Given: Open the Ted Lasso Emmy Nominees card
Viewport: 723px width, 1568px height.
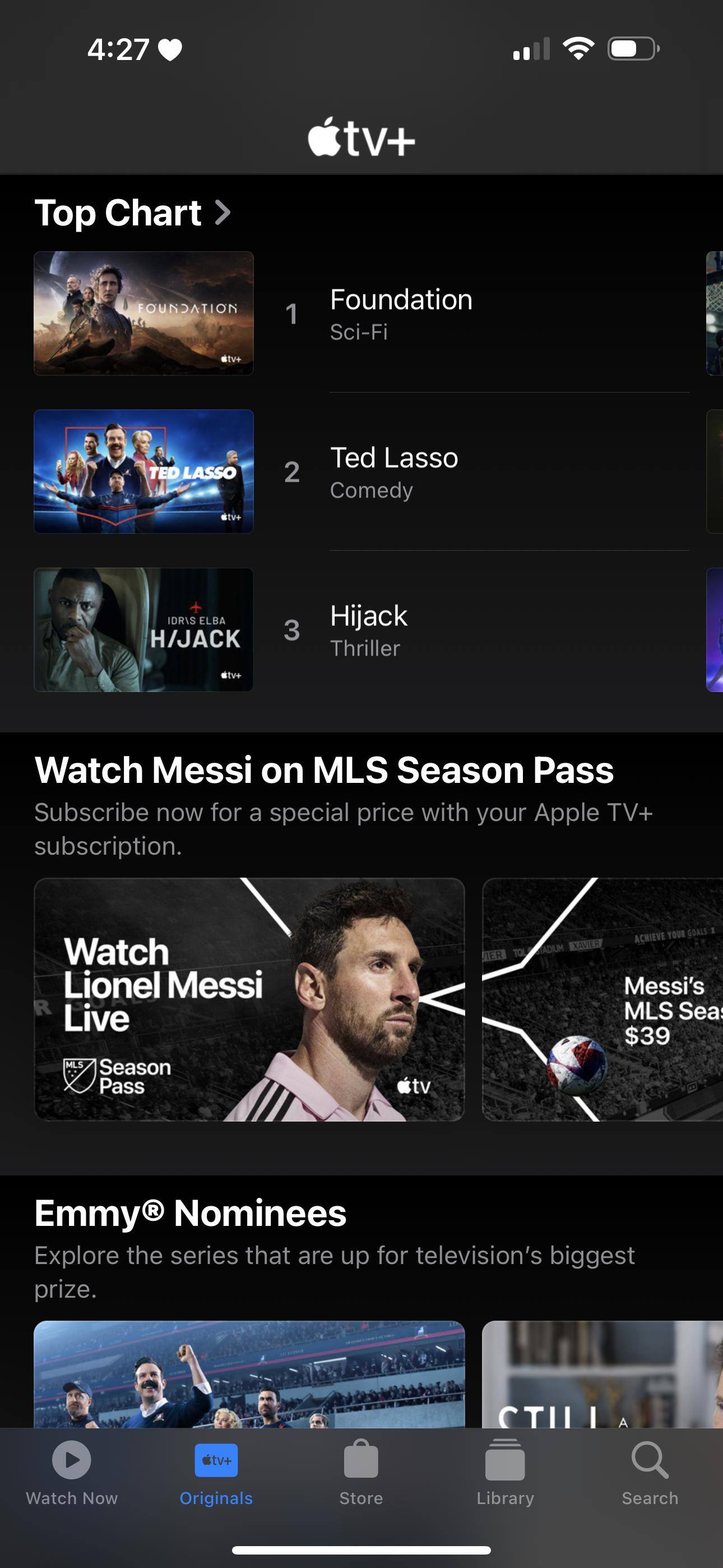Looking at the screenshot, I should click(x=249, y=1375).
